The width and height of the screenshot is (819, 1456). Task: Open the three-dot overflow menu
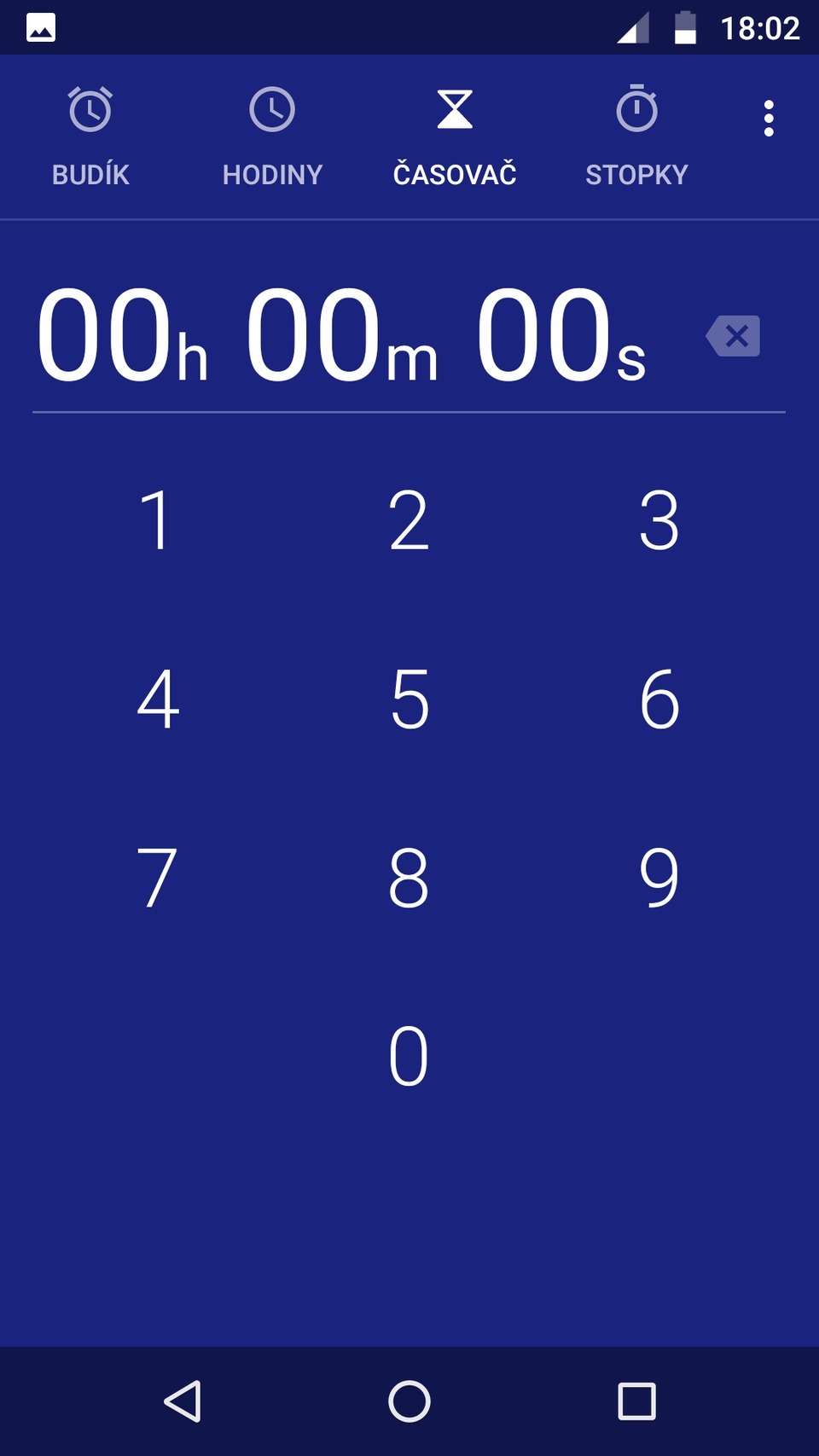pos(770,118)
